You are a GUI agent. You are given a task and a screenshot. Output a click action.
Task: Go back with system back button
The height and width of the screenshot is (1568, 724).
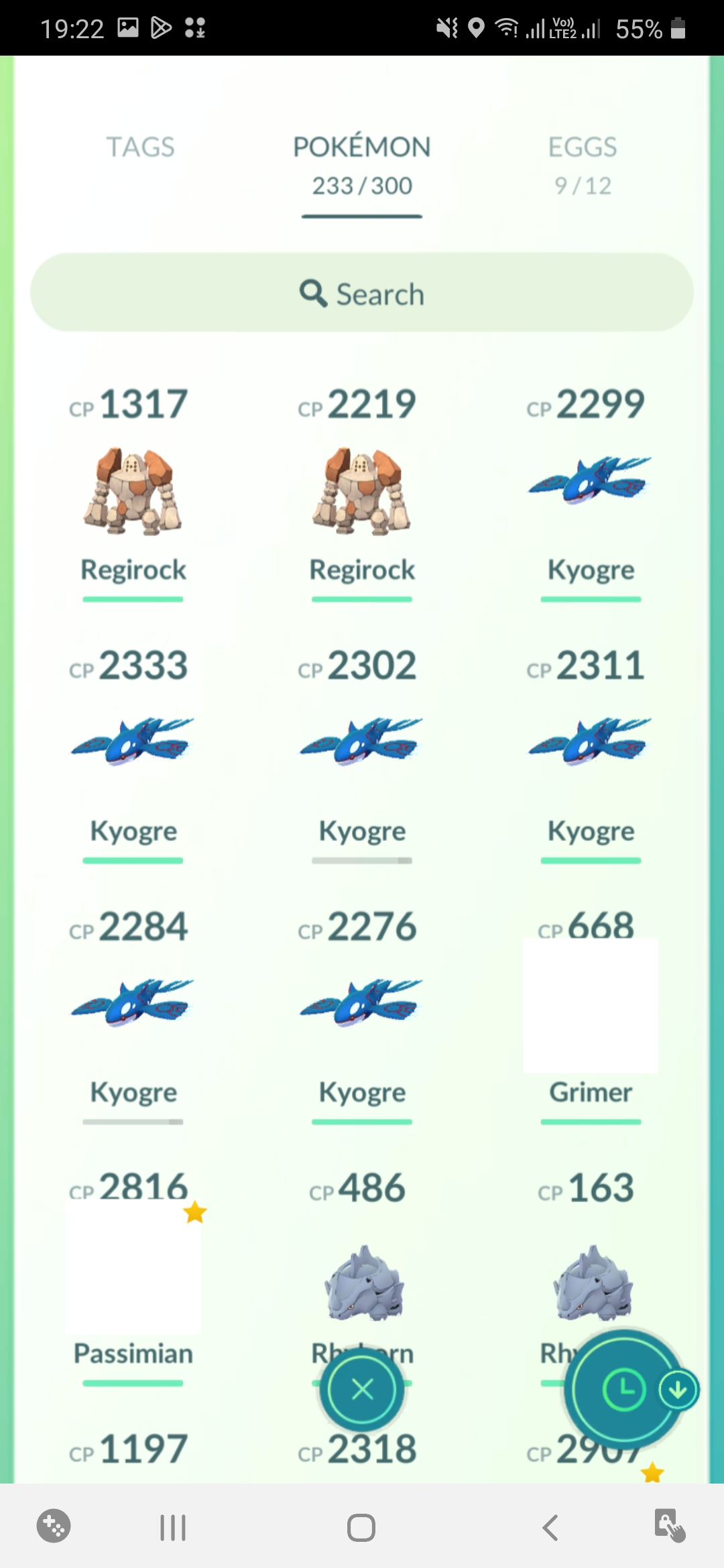[550, 1528]
